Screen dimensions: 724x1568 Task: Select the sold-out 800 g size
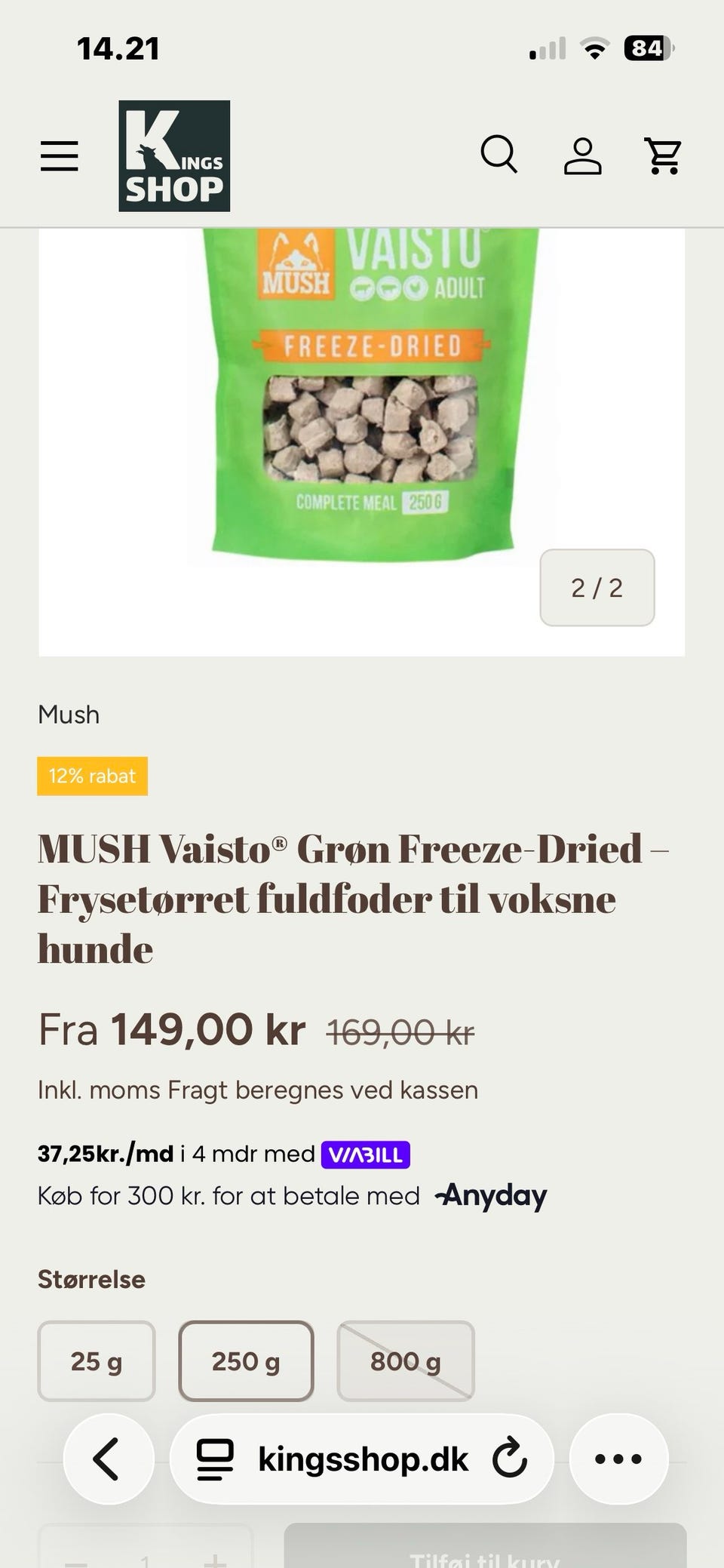[x=406, y=1361]
